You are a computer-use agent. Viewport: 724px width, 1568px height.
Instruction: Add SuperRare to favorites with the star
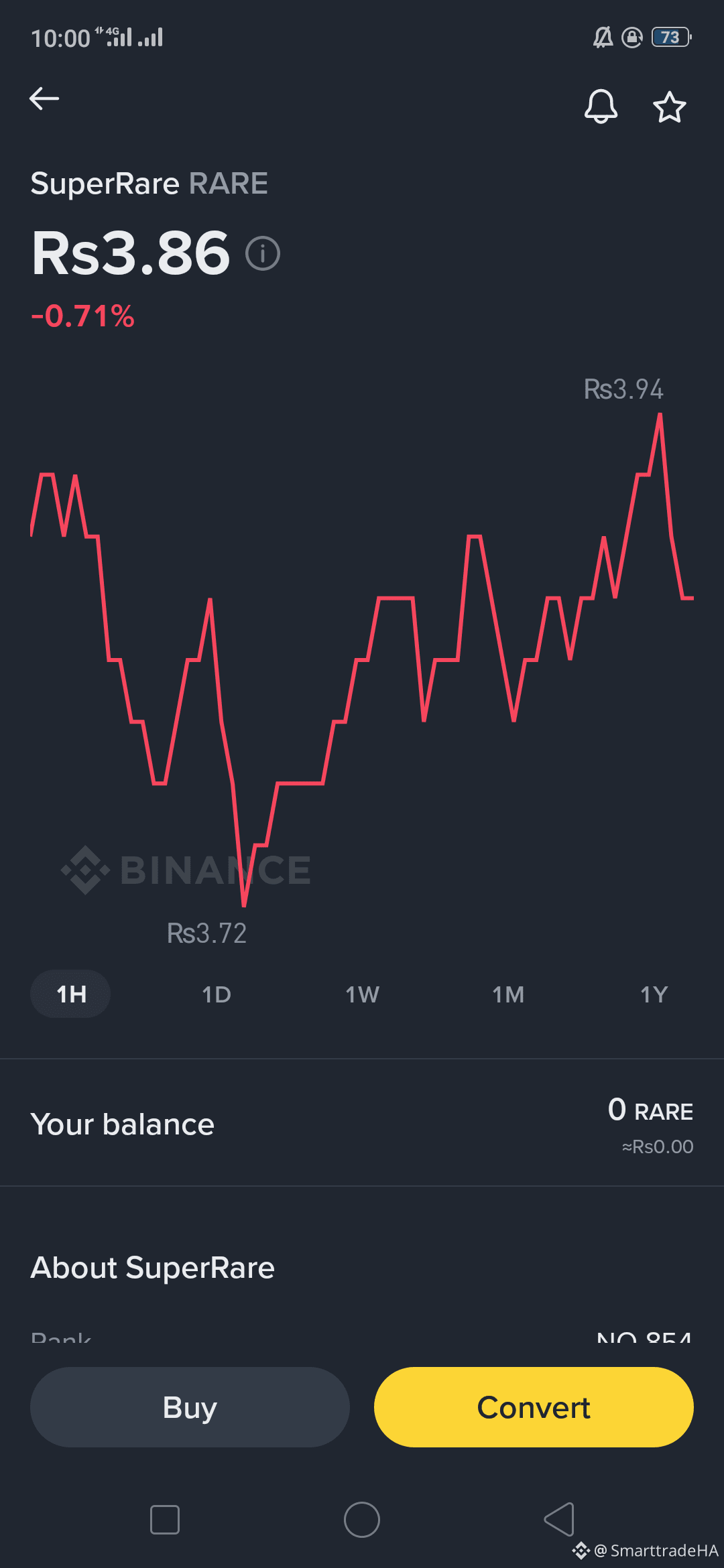pos(669,107)
